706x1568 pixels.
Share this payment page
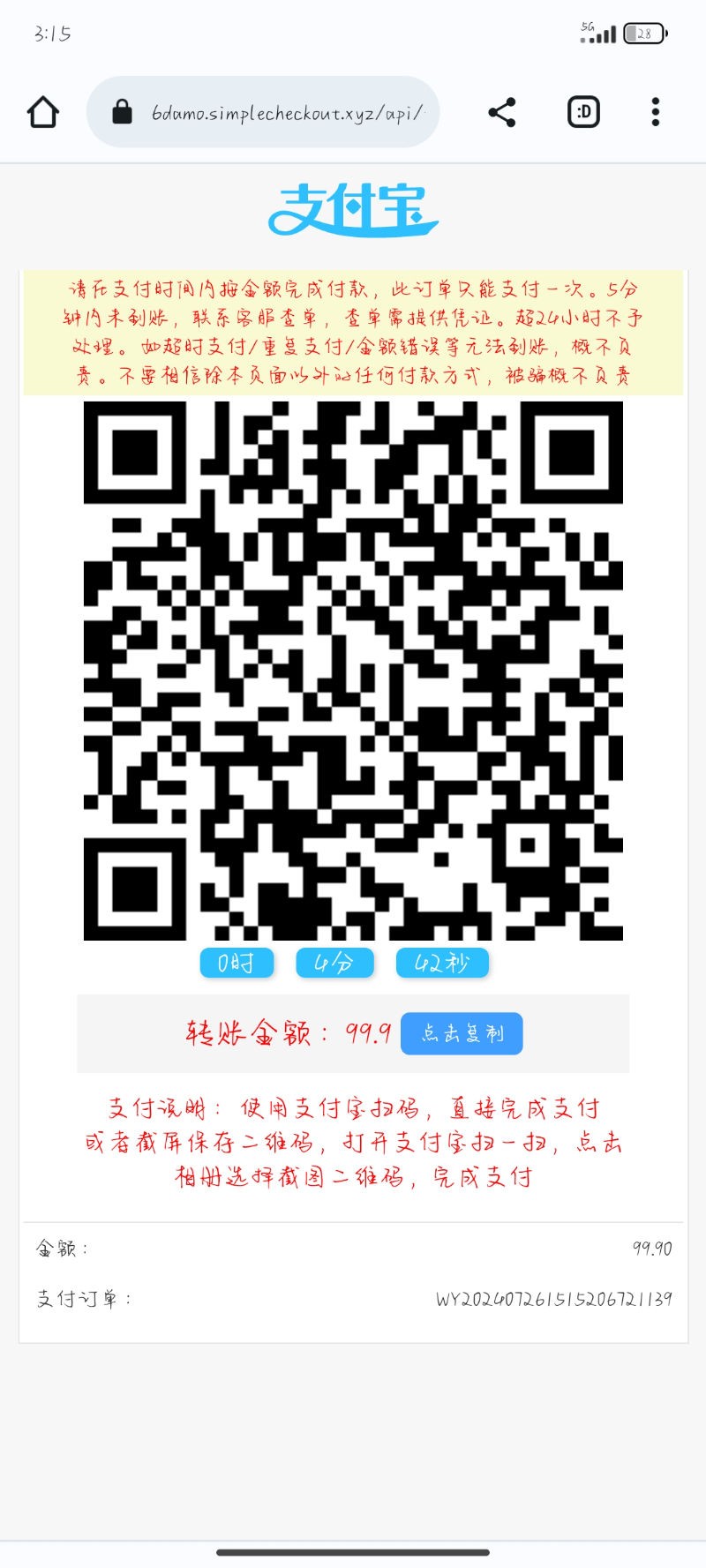[501, 112]
